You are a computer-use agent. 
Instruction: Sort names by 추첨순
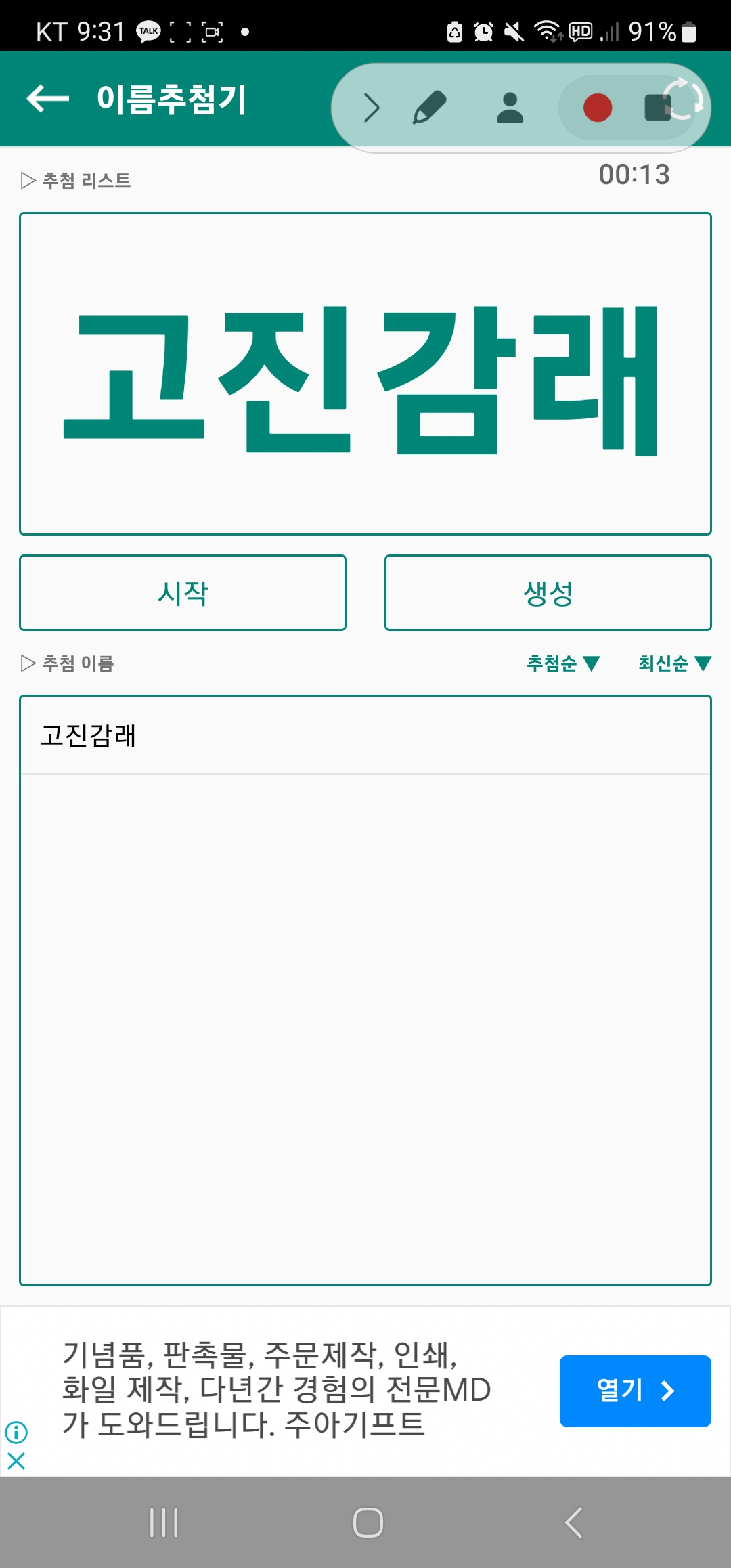(x=562, y=663)
